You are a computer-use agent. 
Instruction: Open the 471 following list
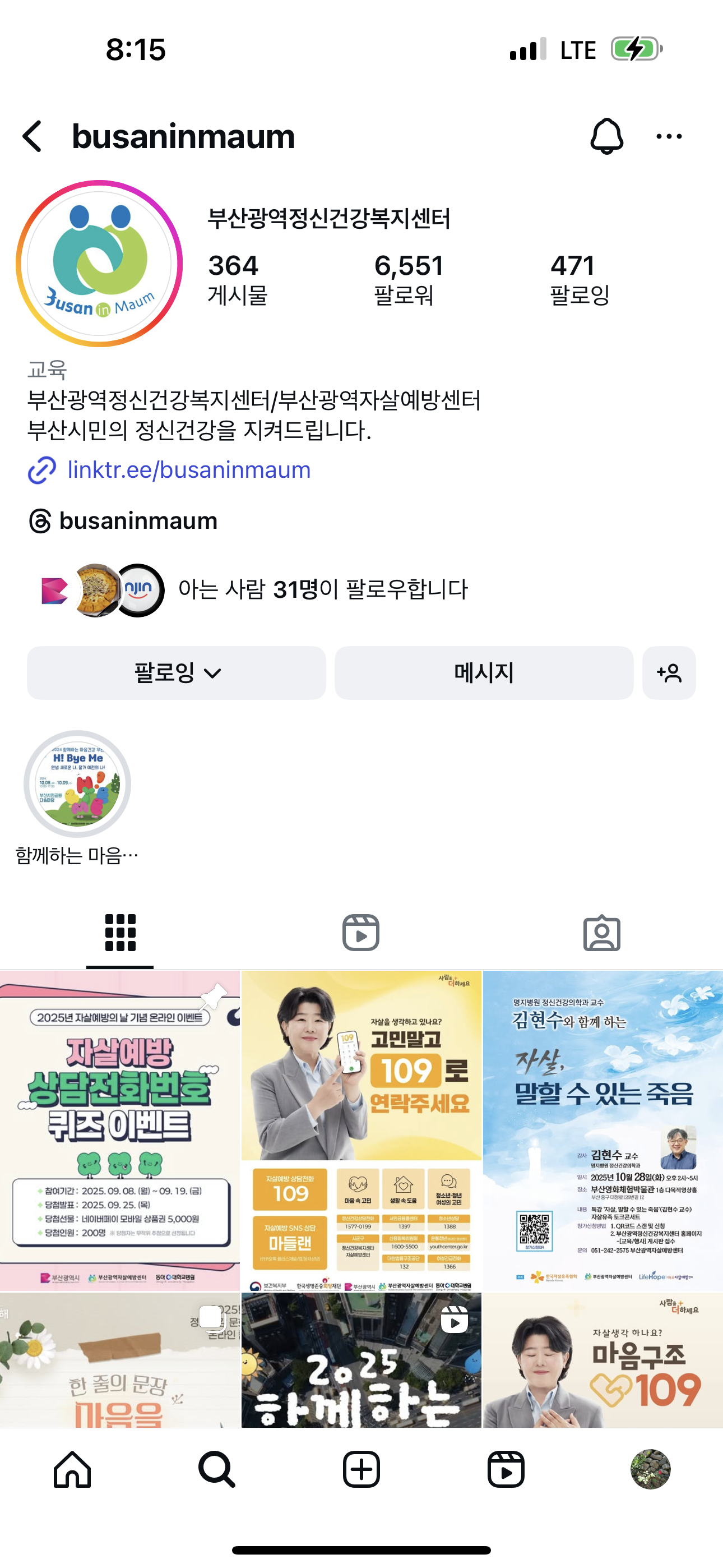pos(580,279)
